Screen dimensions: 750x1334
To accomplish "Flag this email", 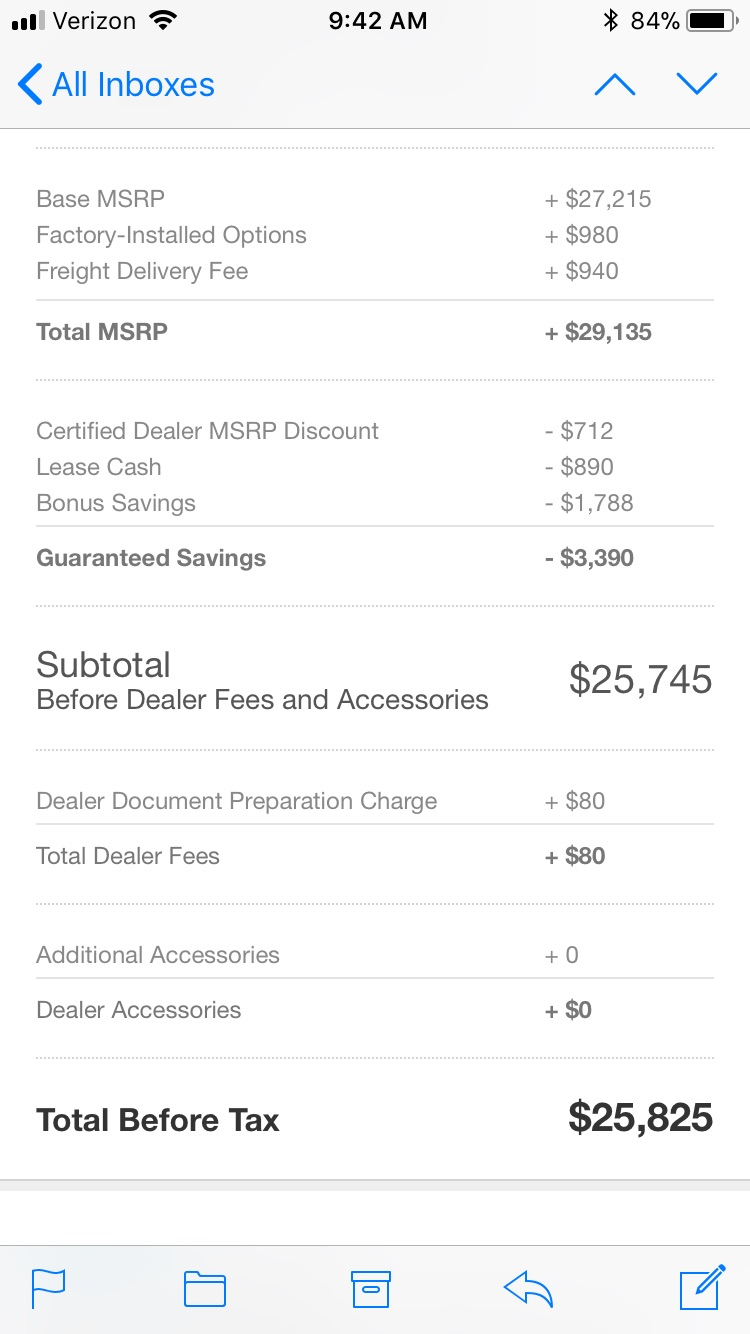I will pos(49,1289).
